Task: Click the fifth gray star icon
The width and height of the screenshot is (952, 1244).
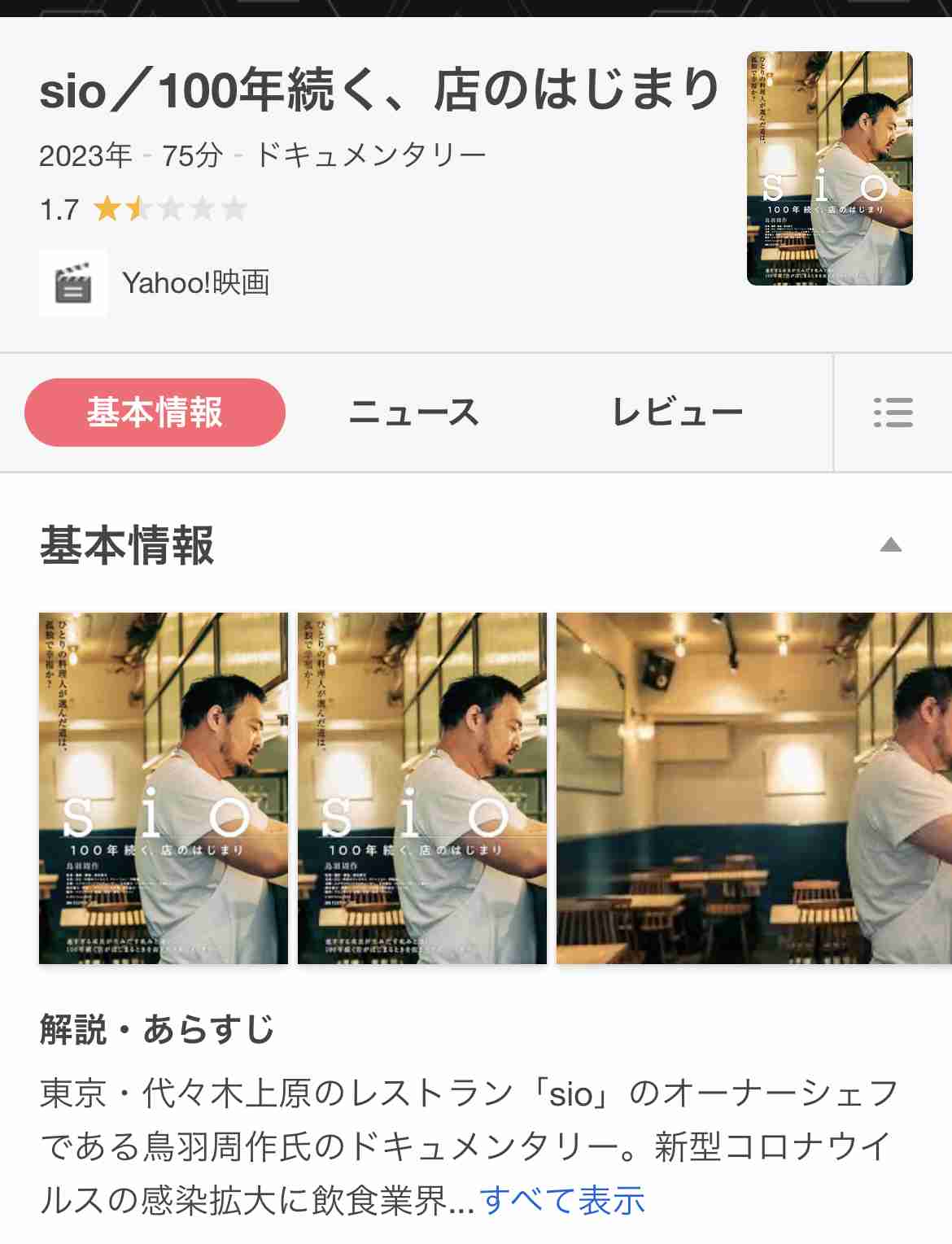Action: point(234,209)
